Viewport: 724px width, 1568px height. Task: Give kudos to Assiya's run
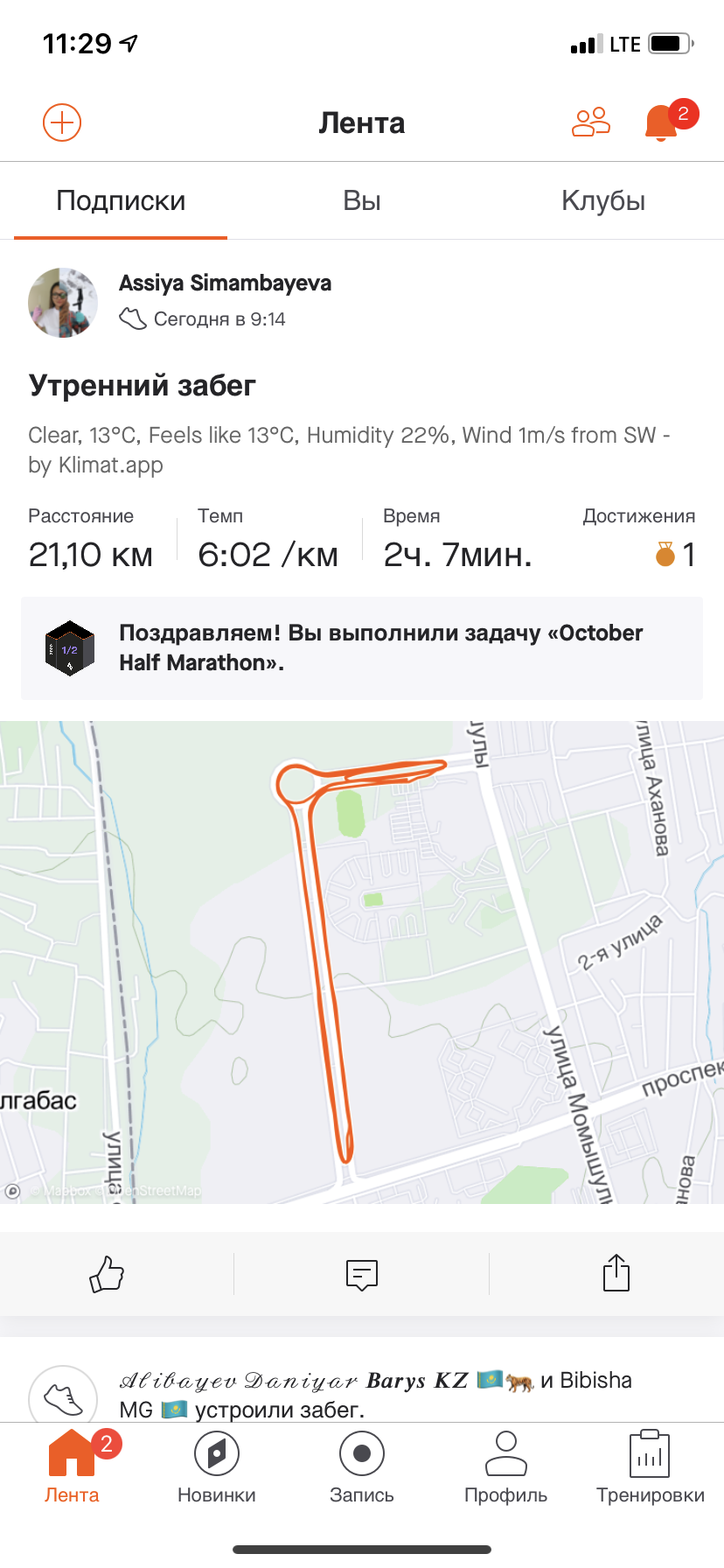[x=107, y=1274]
